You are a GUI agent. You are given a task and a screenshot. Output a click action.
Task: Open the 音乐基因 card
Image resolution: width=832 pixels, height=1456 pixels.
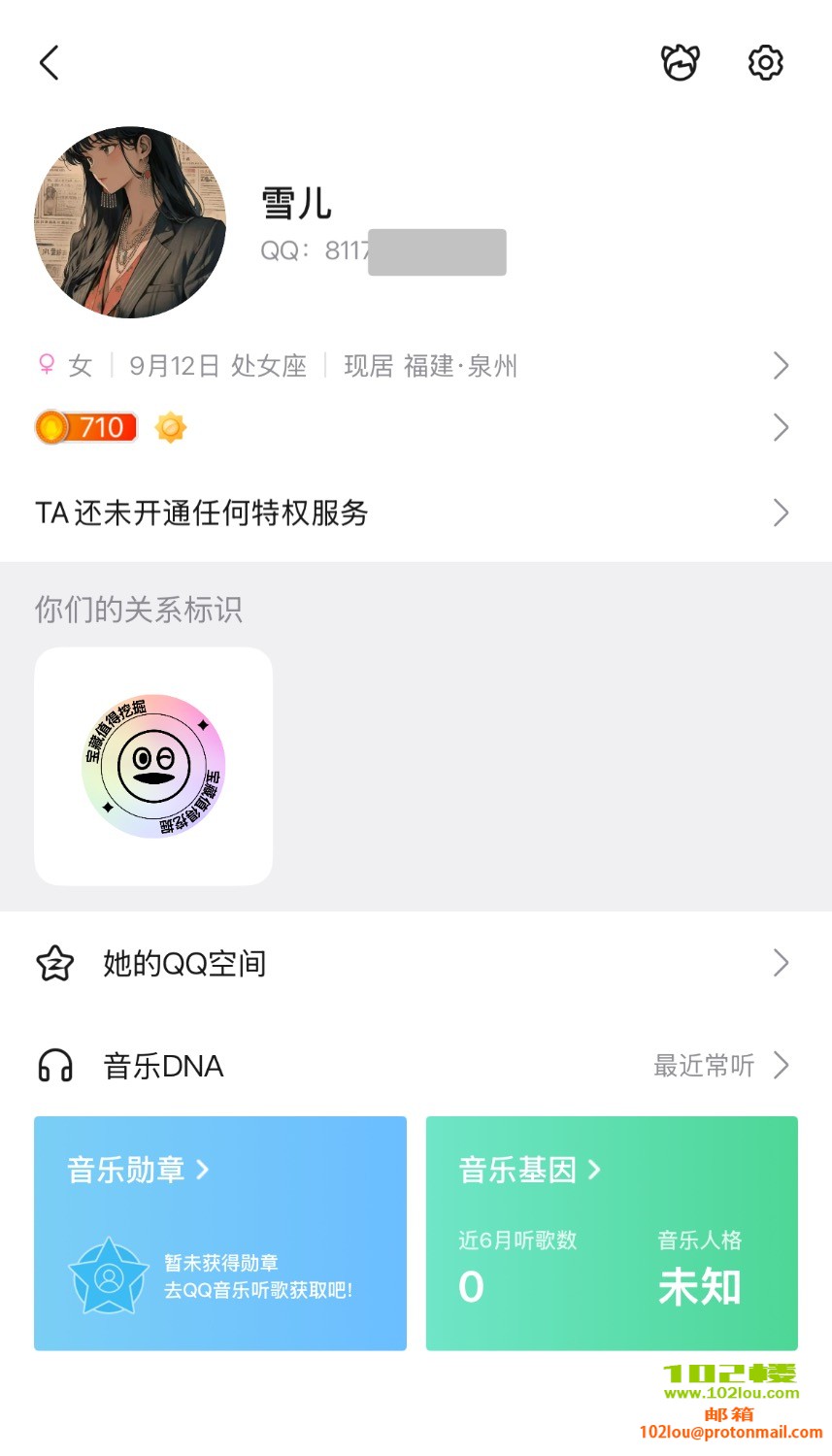(612, 1233)
